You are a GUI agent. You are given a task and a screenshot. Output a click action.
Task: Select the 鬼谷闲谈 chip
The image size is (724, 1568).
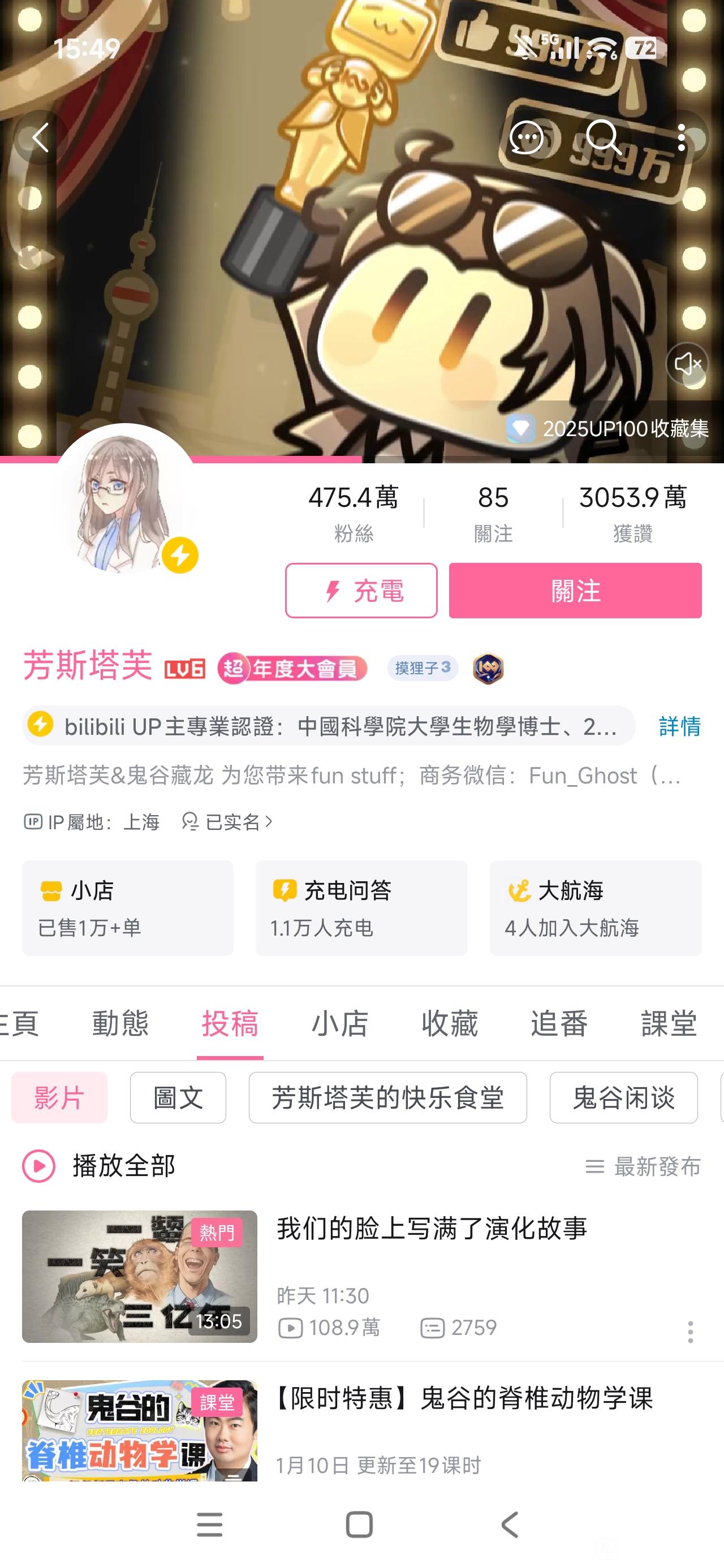pyautogui.click(x=623, y=1097)
